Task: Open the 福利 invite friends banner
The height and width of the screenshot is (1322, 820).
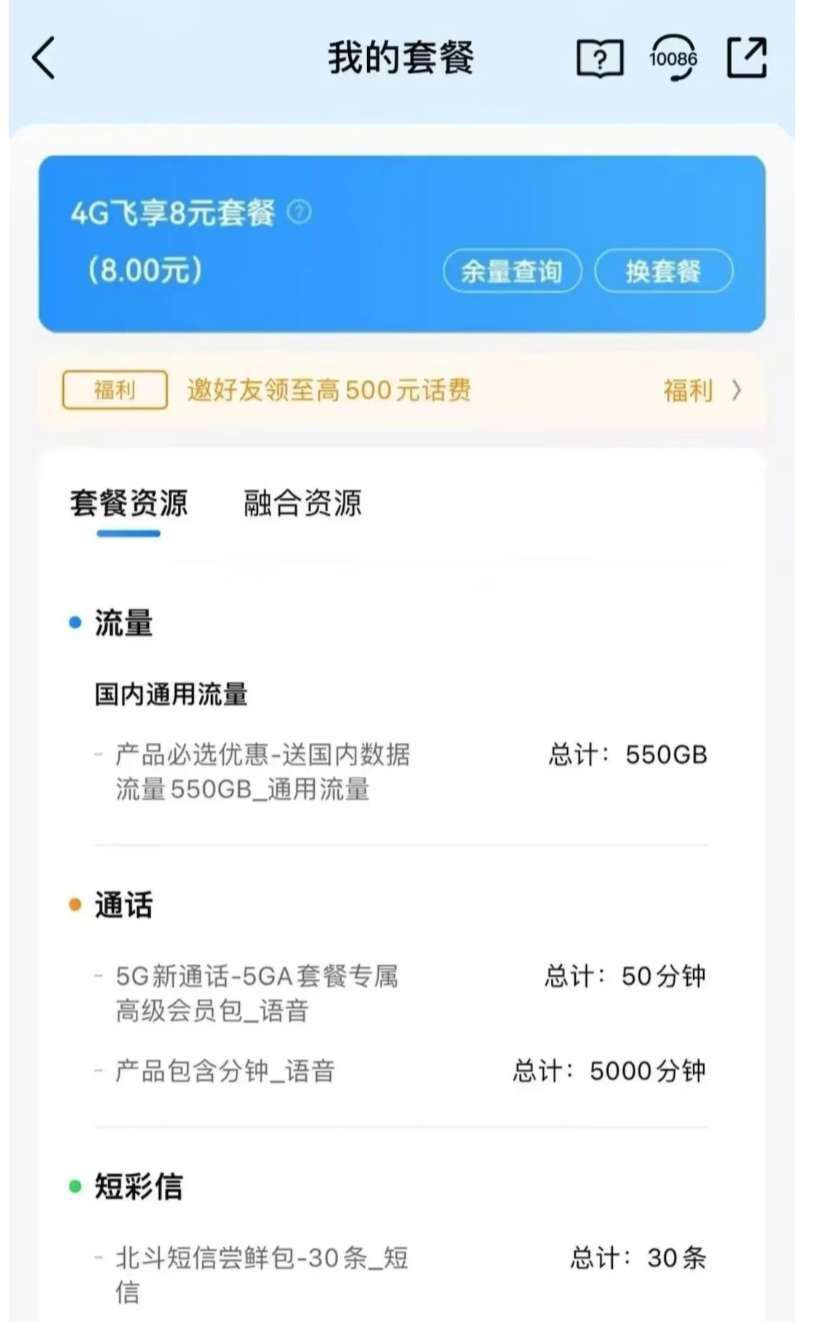Action: [400, 390]
